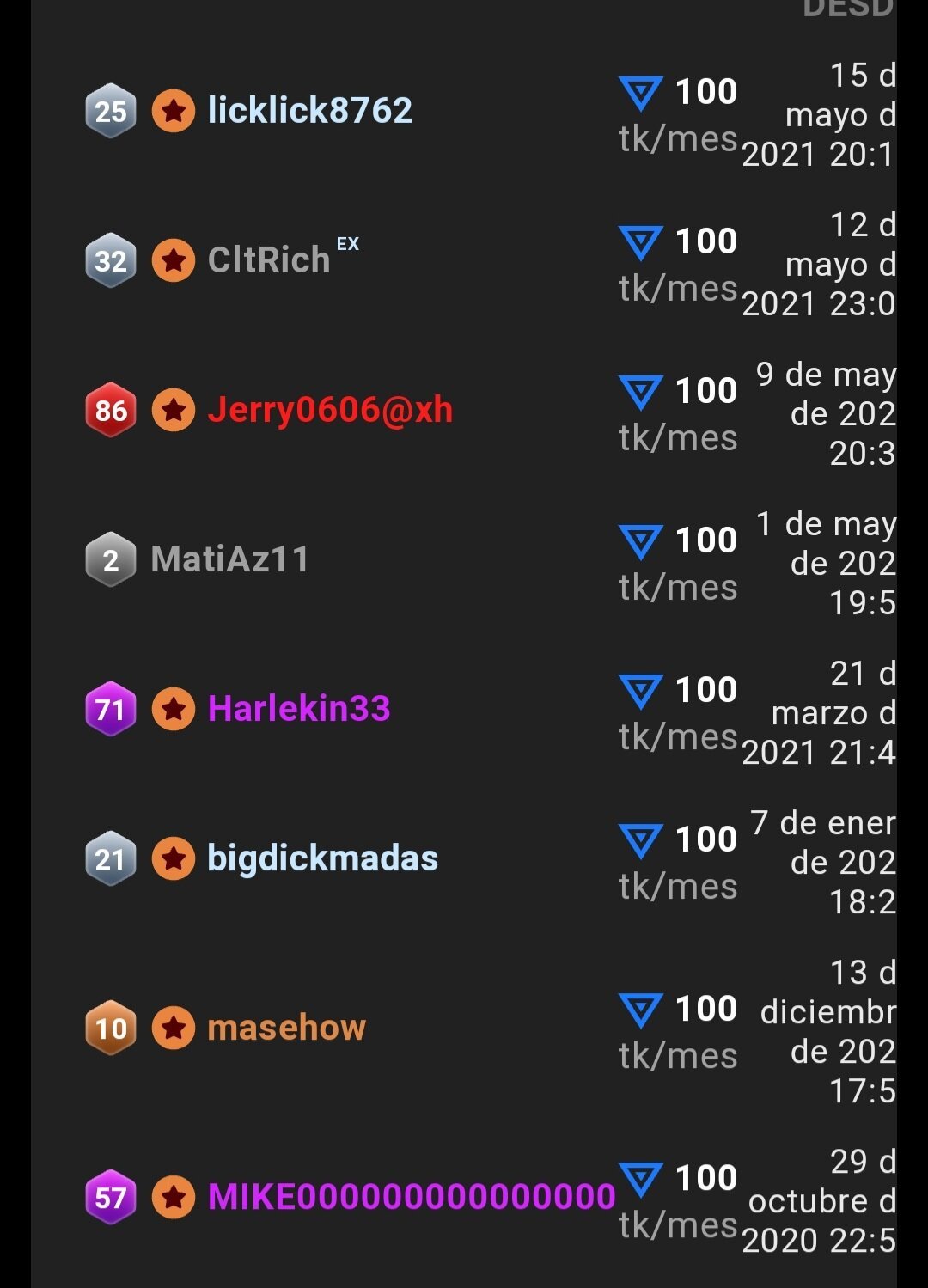This screenshot has height=1288, width=928.
Task: Open MatiAz11's profile
Action: [229, 559]
